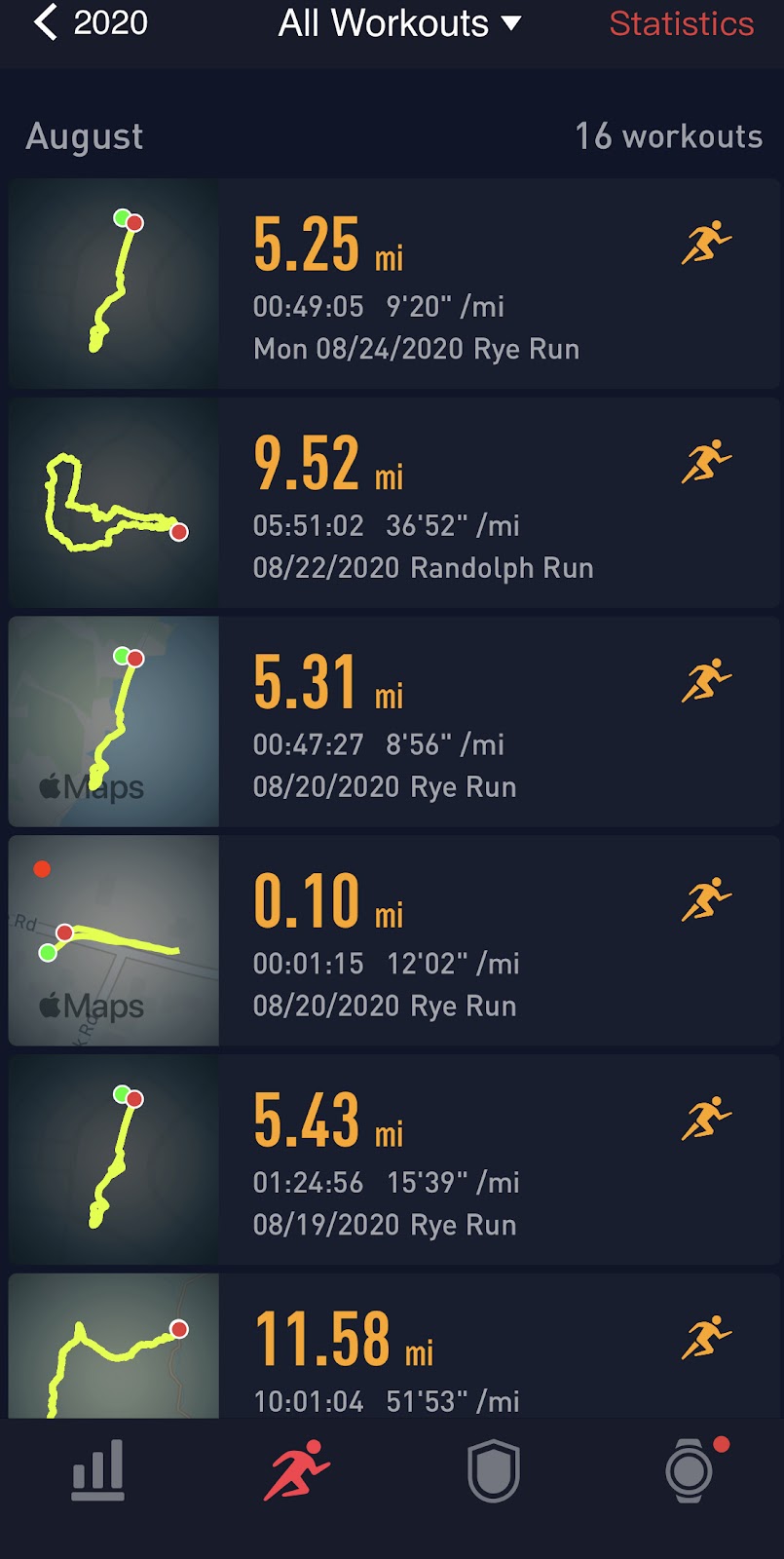This screenshot has width=784, height=1559.
Task: Switch to the shield badge tab
Action: 493,1470
